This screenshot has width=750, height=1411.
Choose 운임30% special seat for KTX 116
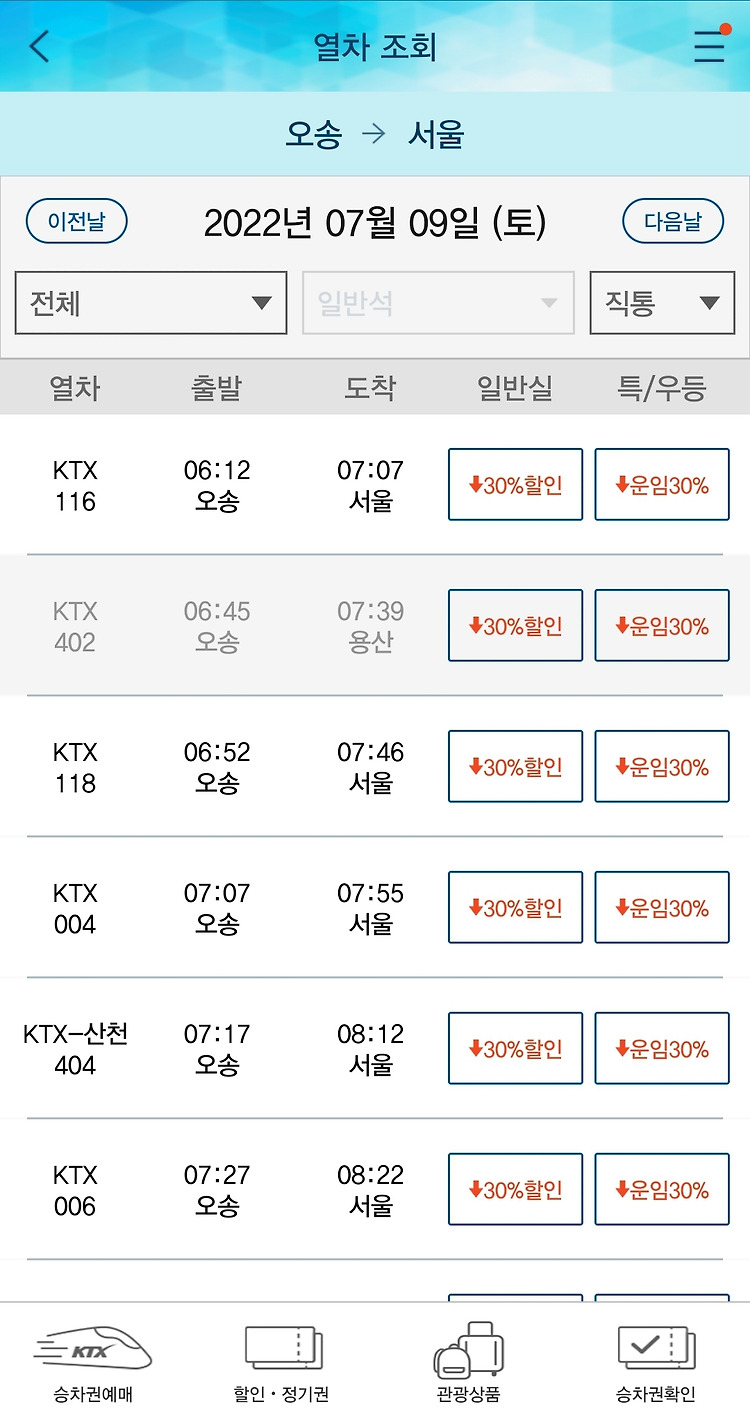(x=662, y=485)
